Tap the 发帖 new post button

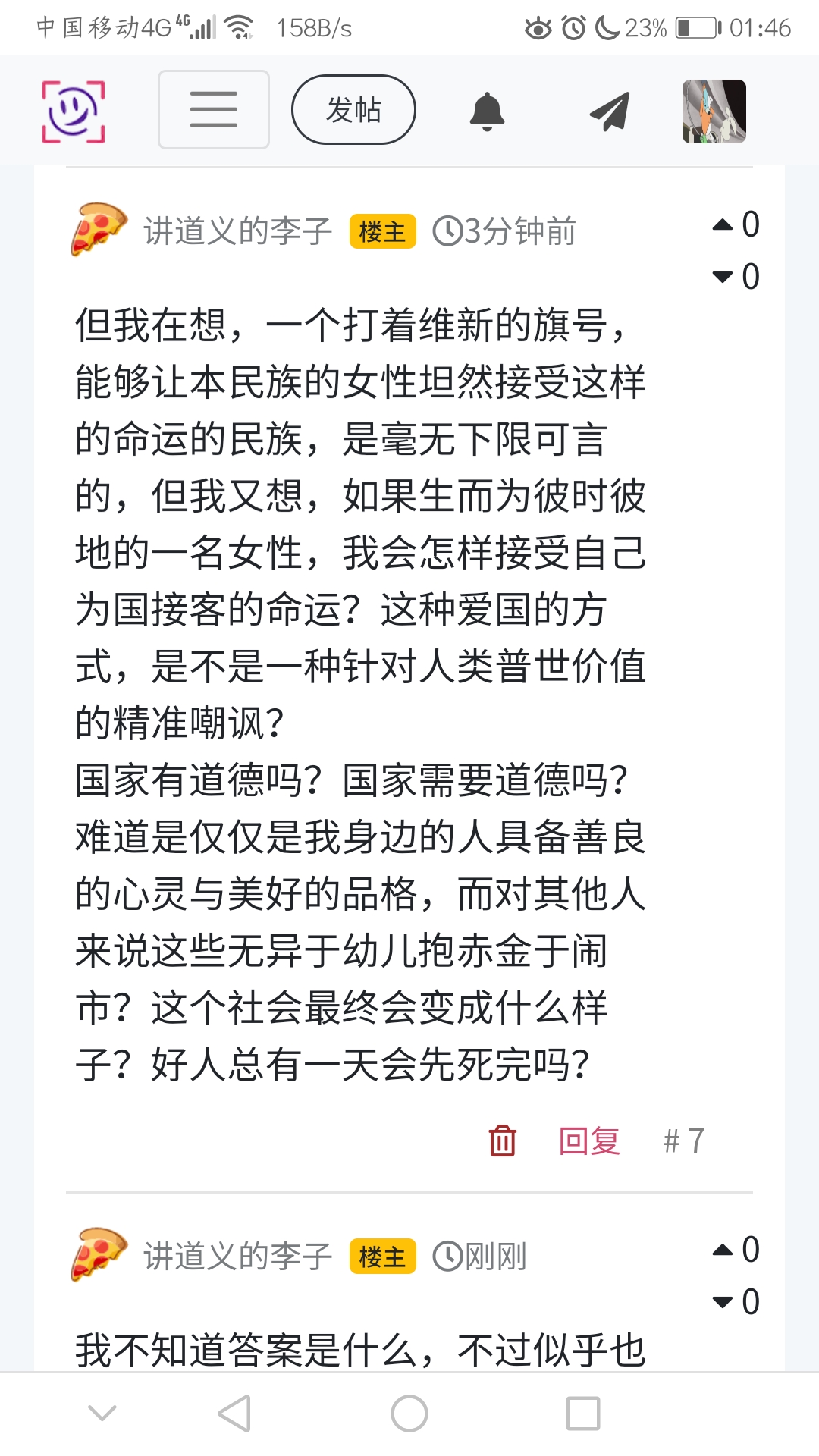353,110
